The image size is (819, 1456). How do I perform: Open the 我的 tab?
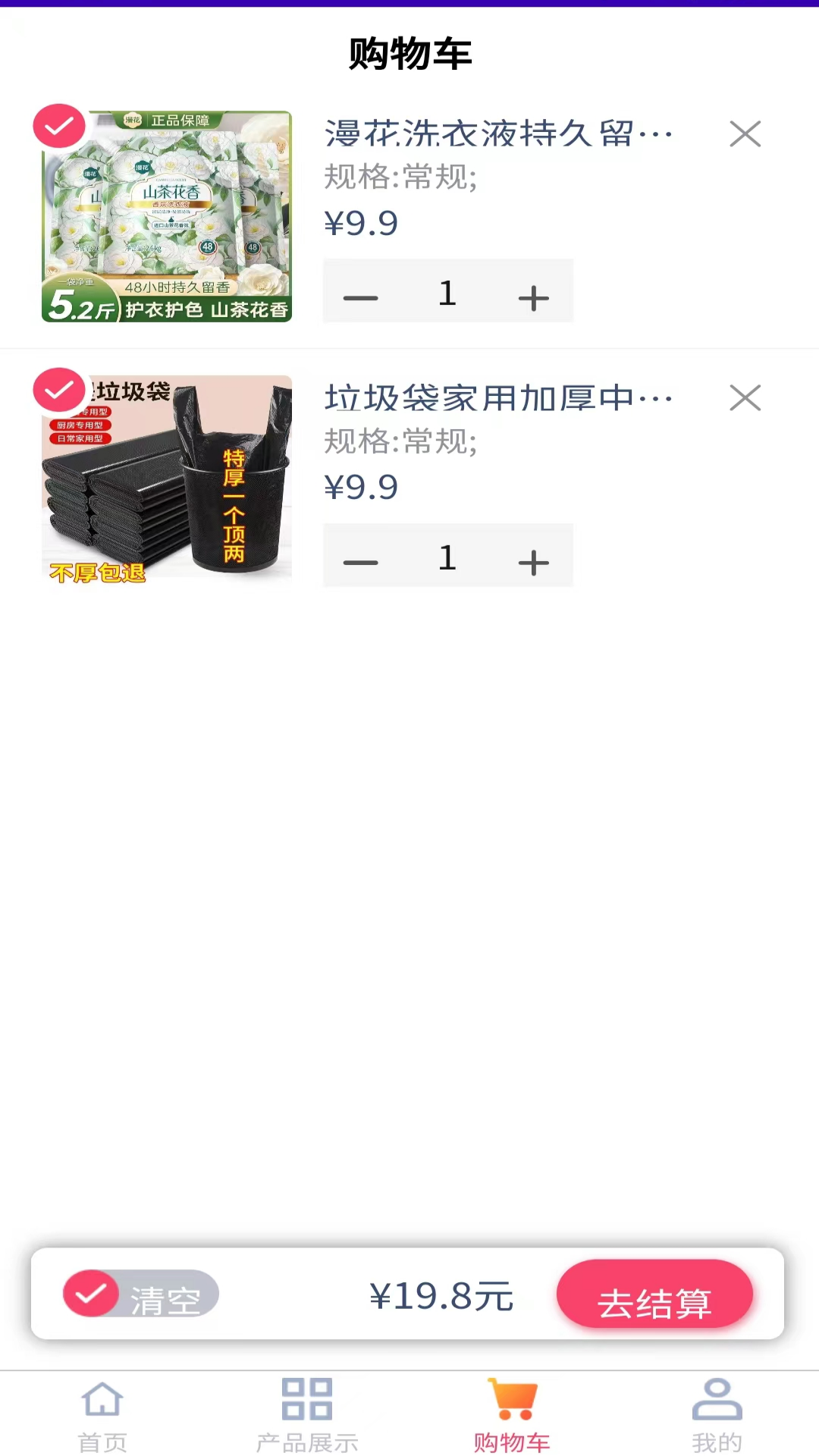(717, 1415)
